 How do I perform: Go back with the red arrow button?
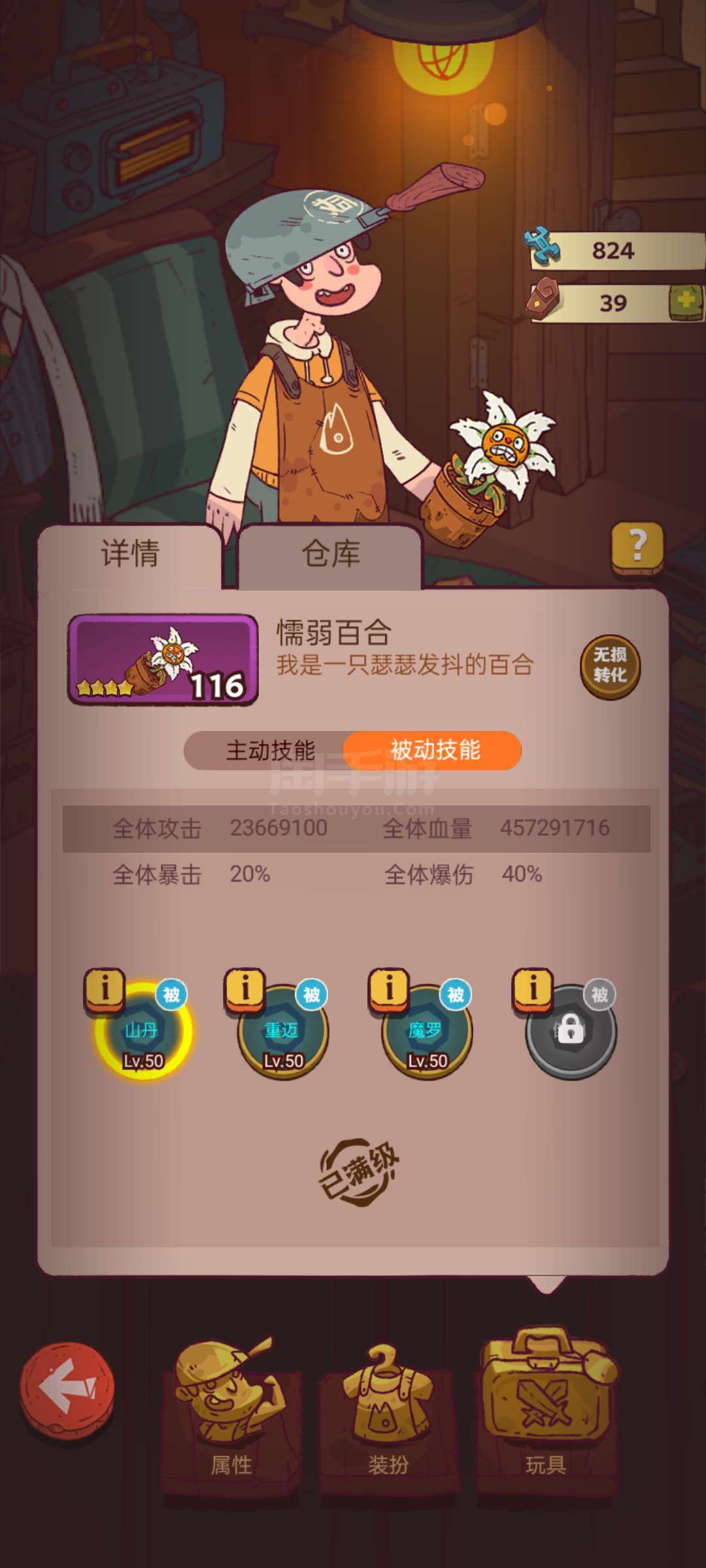68,1390
